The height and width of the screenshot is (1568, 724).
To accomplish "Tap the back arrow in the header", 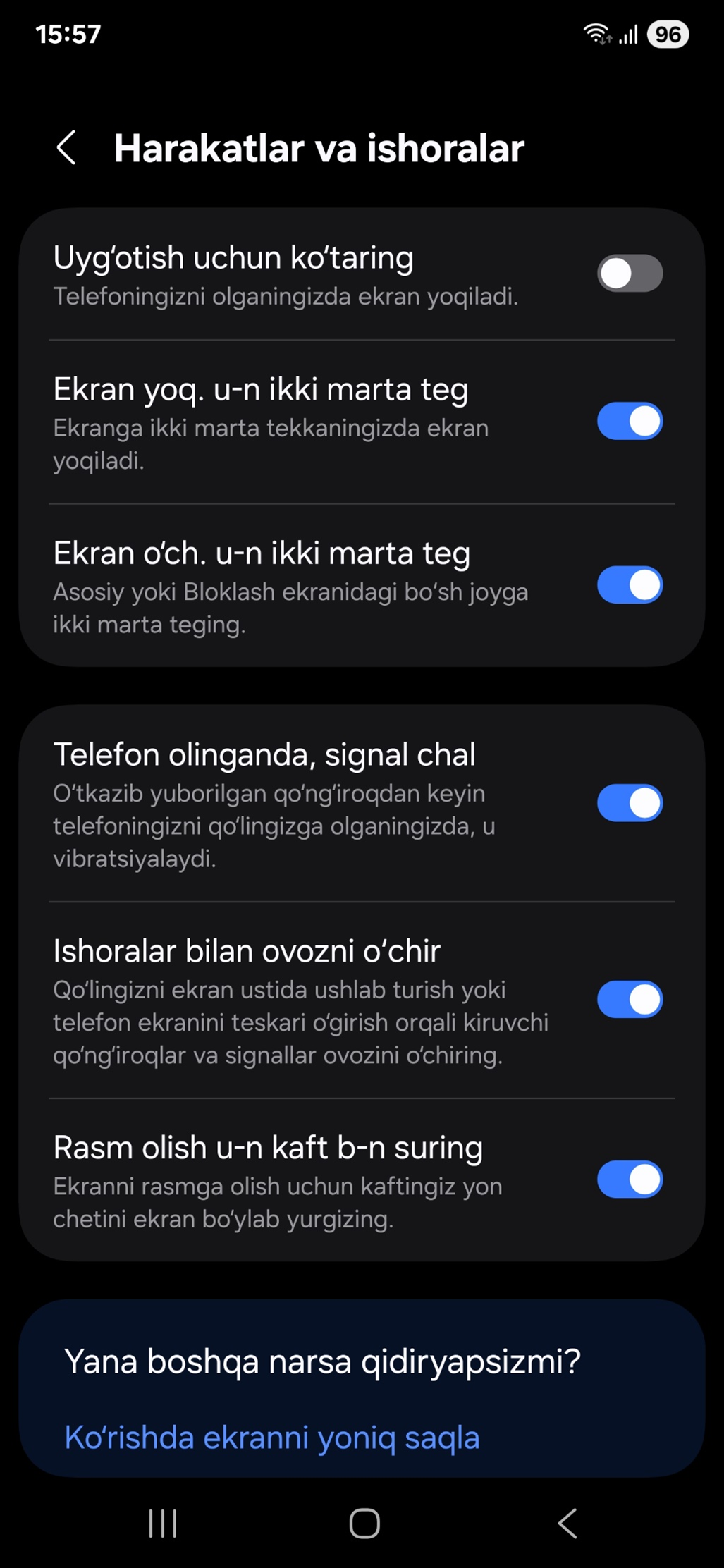I will pos(67,148).
